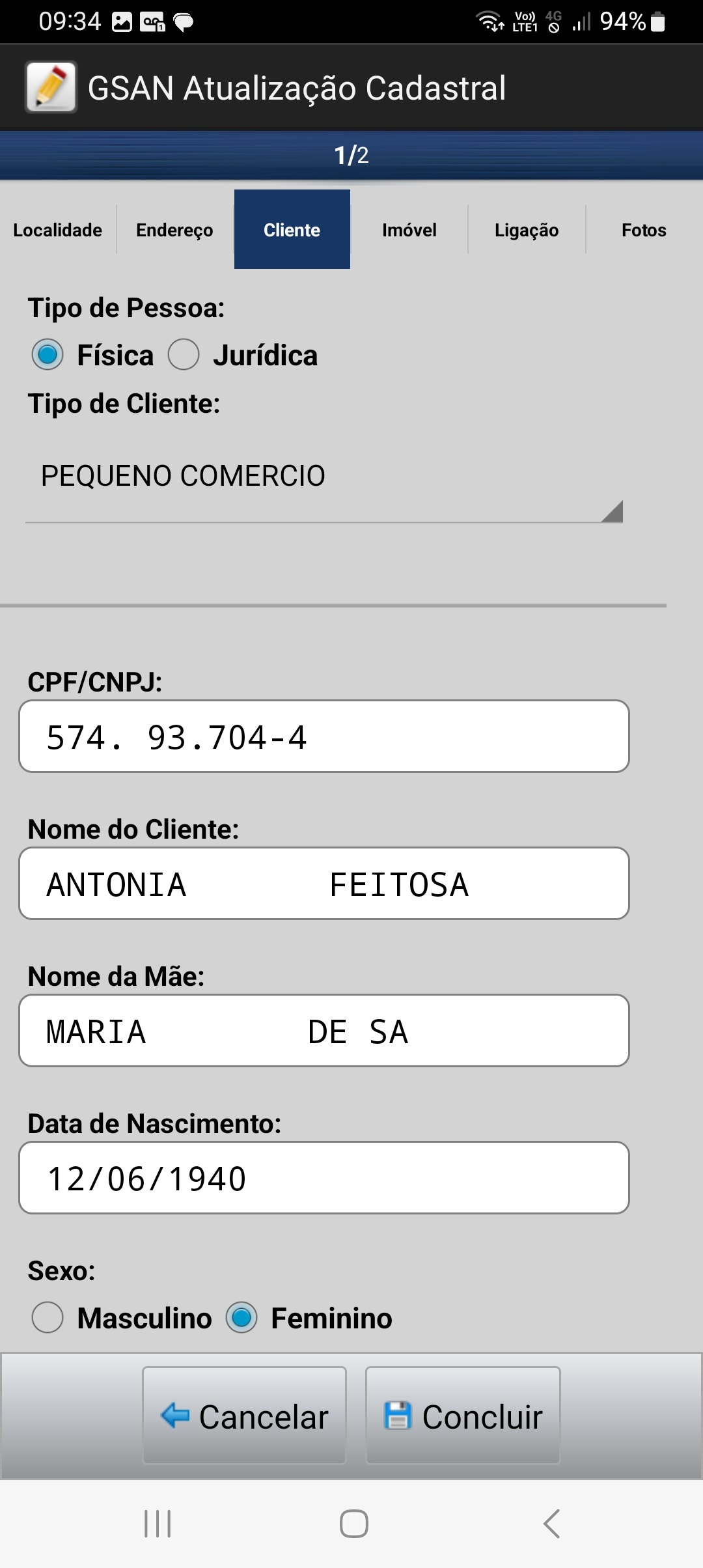Open the Endereço tab
Screen dimensions: 703x1568
[x=173, y=229]
